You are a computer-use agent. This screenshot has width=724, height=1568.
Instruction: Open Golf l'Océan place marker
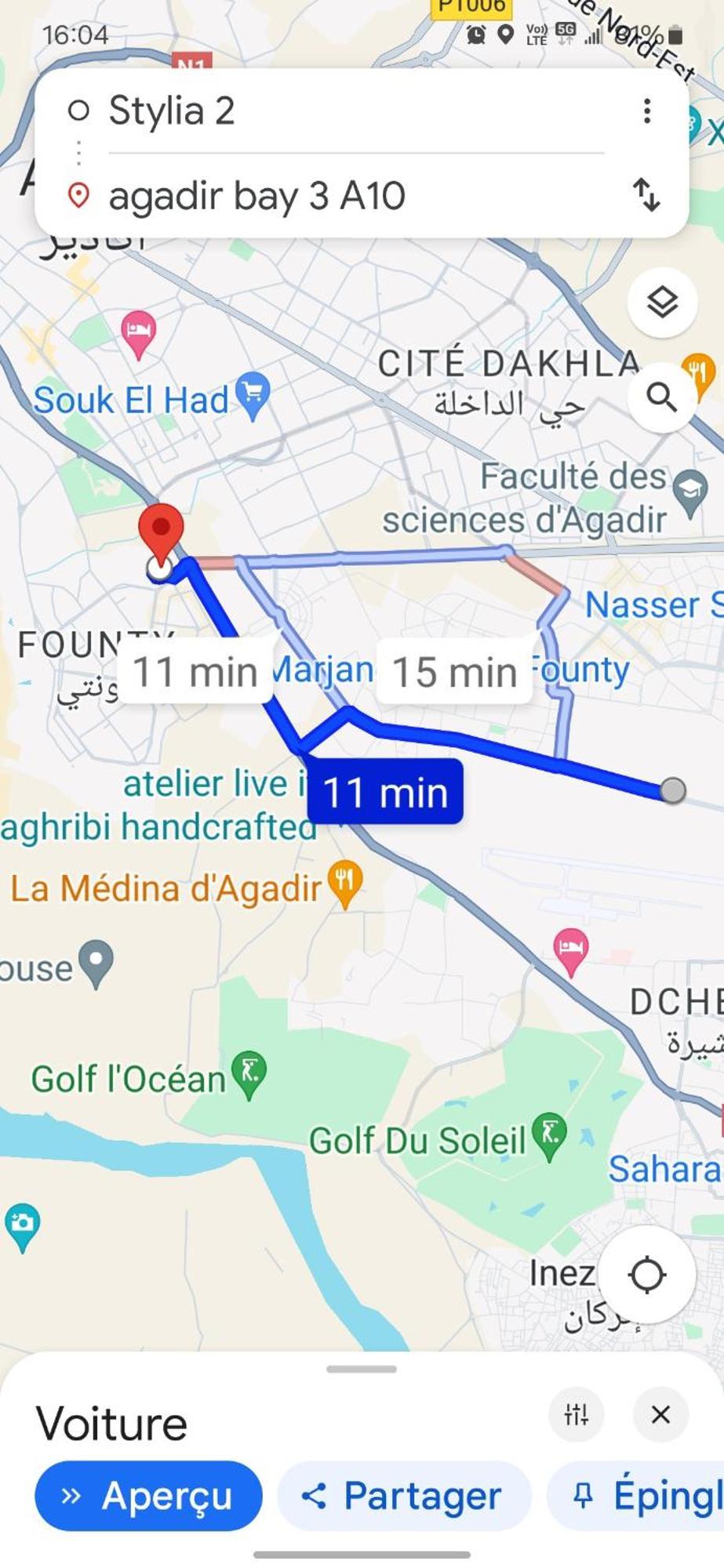pyautogui.click(x=249, y=1073)
